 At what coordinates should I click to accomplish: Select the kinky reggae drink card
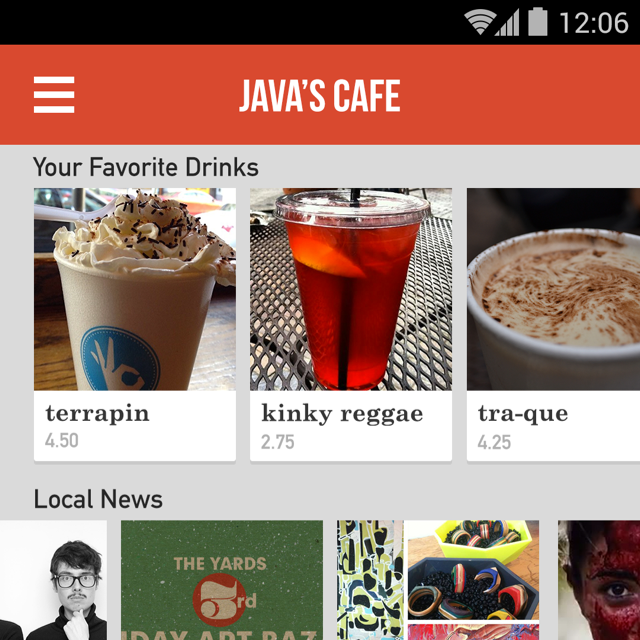(x=351, y=323)
